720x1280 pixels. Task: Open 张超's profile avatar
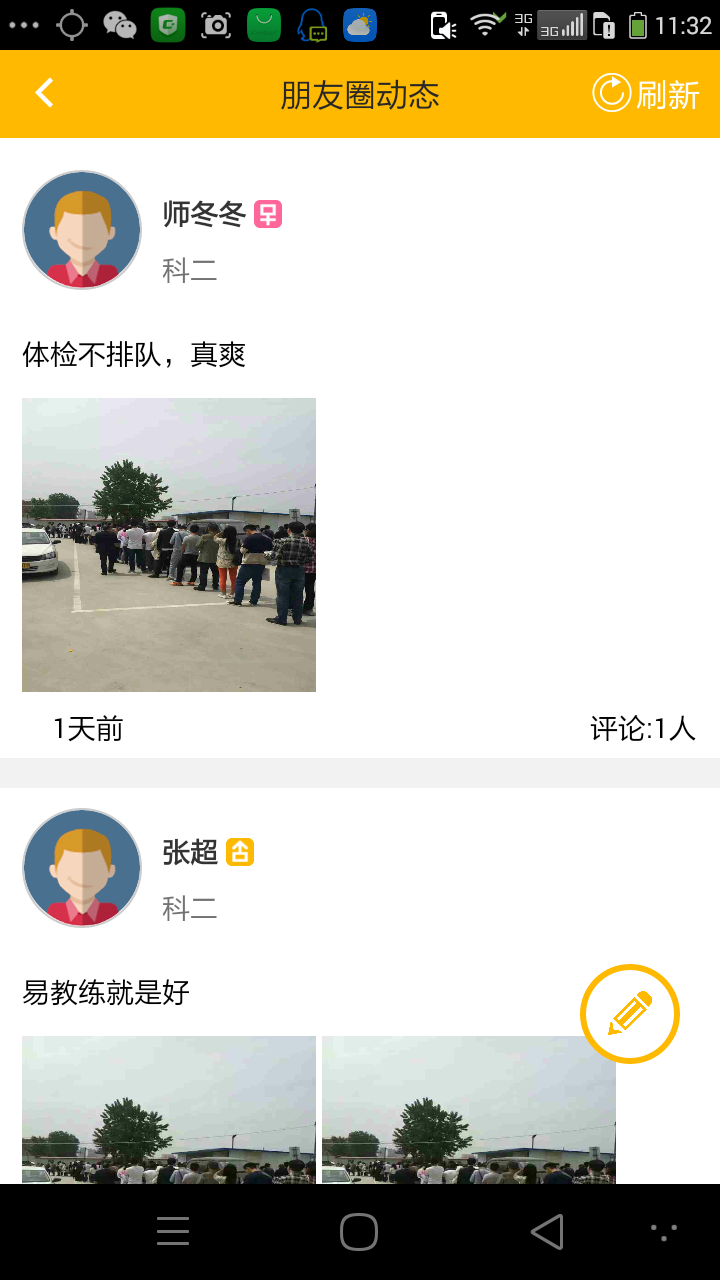coord(82,868)
